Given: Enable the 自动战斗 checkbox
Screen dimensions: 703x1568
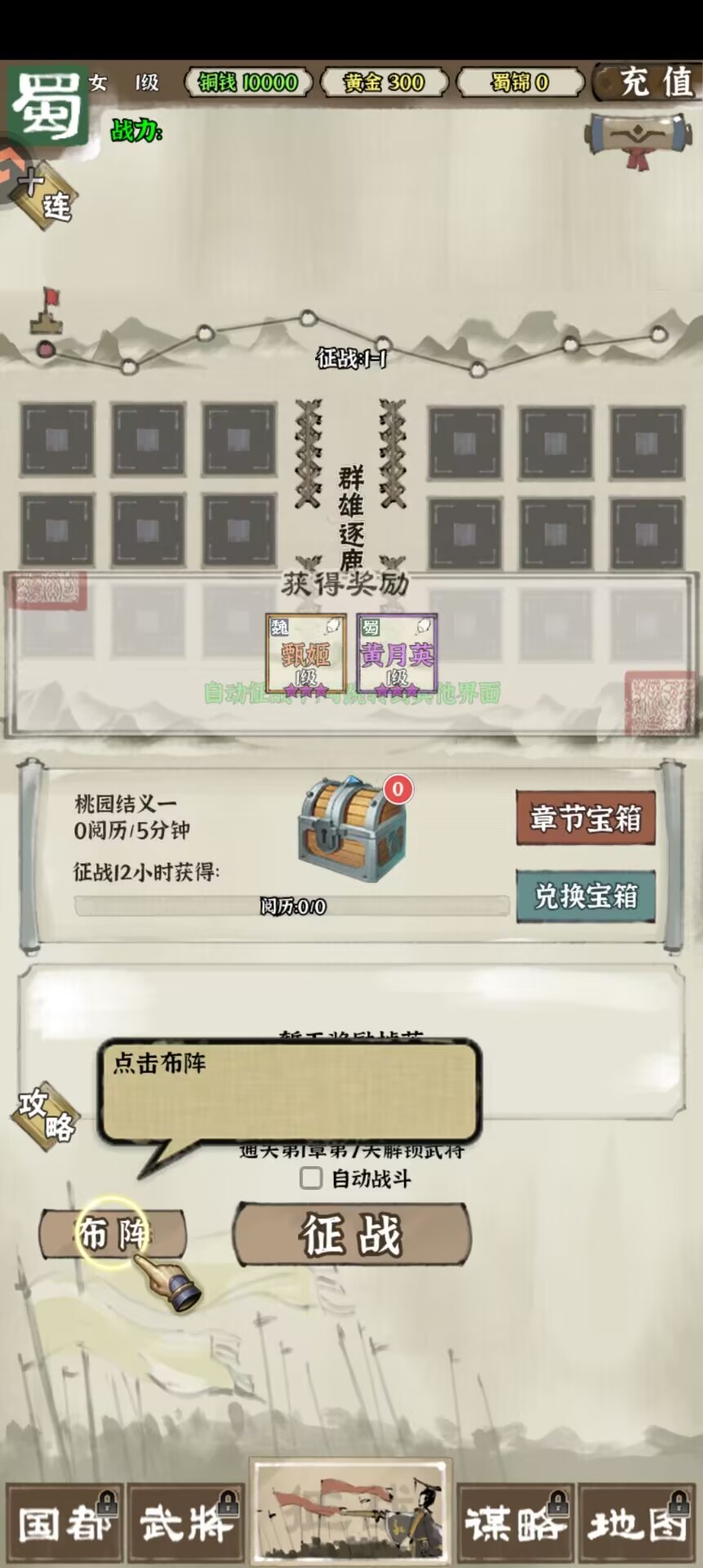Looking at the screenshot, I should tap(311, 1178).
